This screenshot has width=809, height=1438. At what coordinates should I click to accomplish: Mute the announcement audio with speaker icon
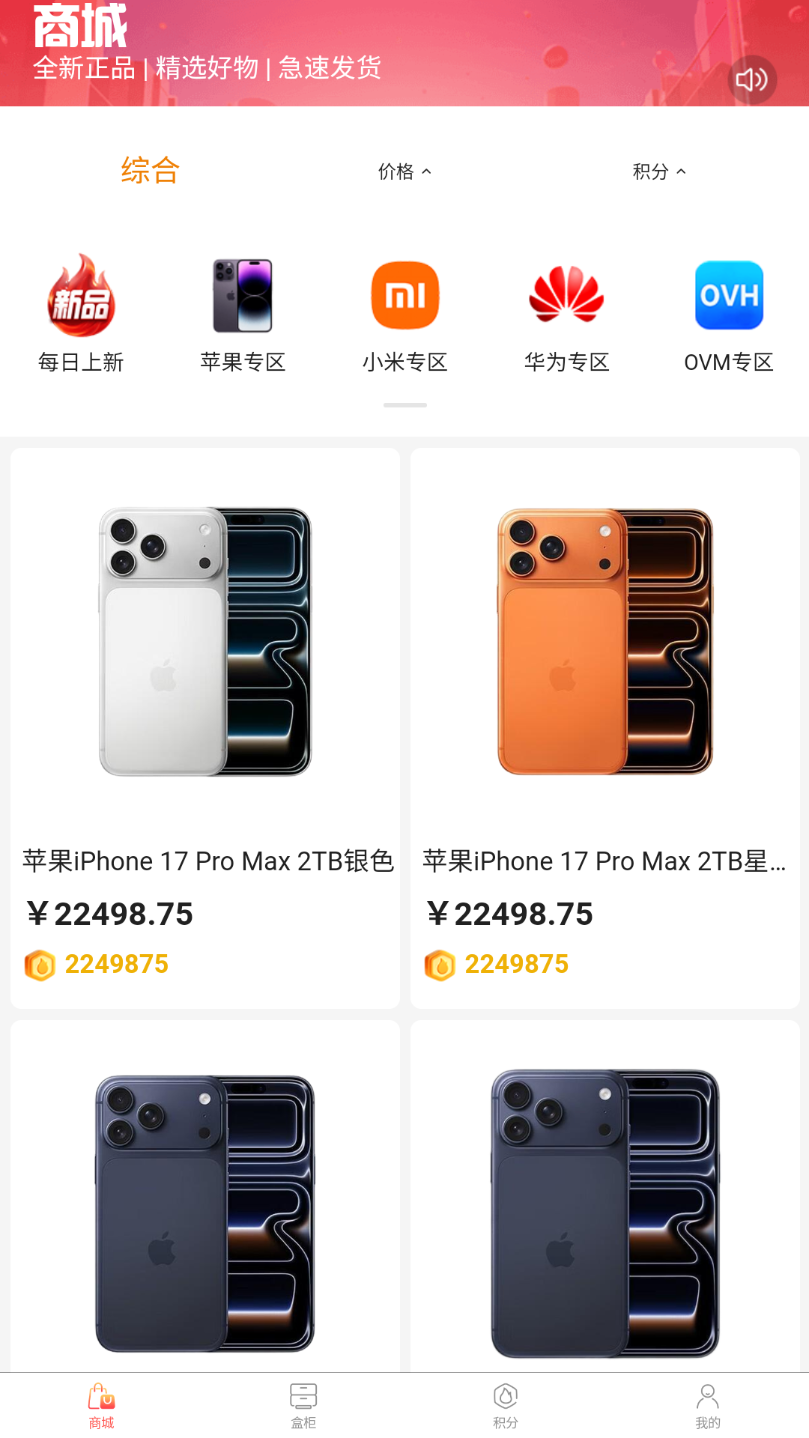753,80
